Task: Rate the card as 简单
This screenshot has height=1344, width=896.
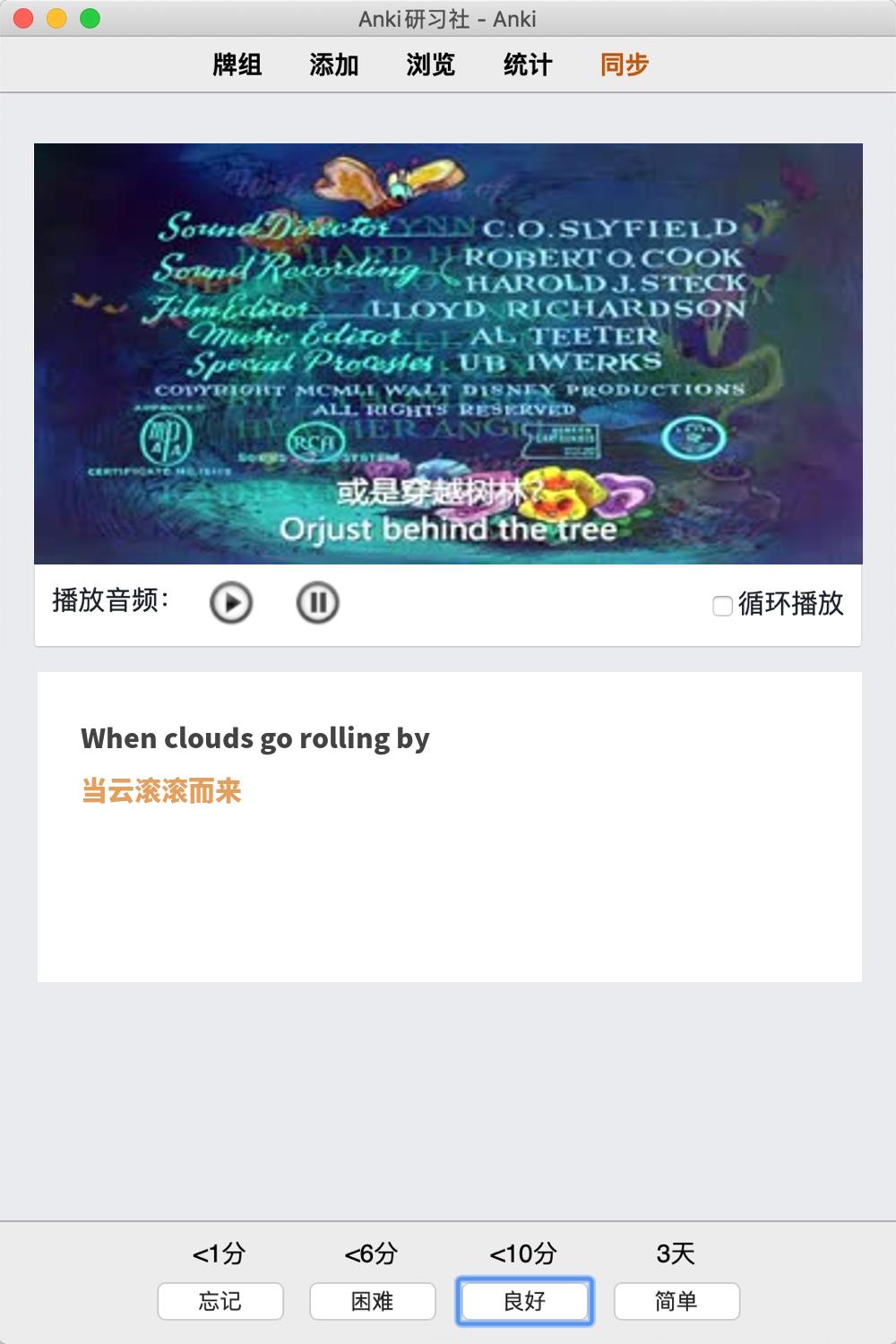Action: click(x=676, y=1301)
